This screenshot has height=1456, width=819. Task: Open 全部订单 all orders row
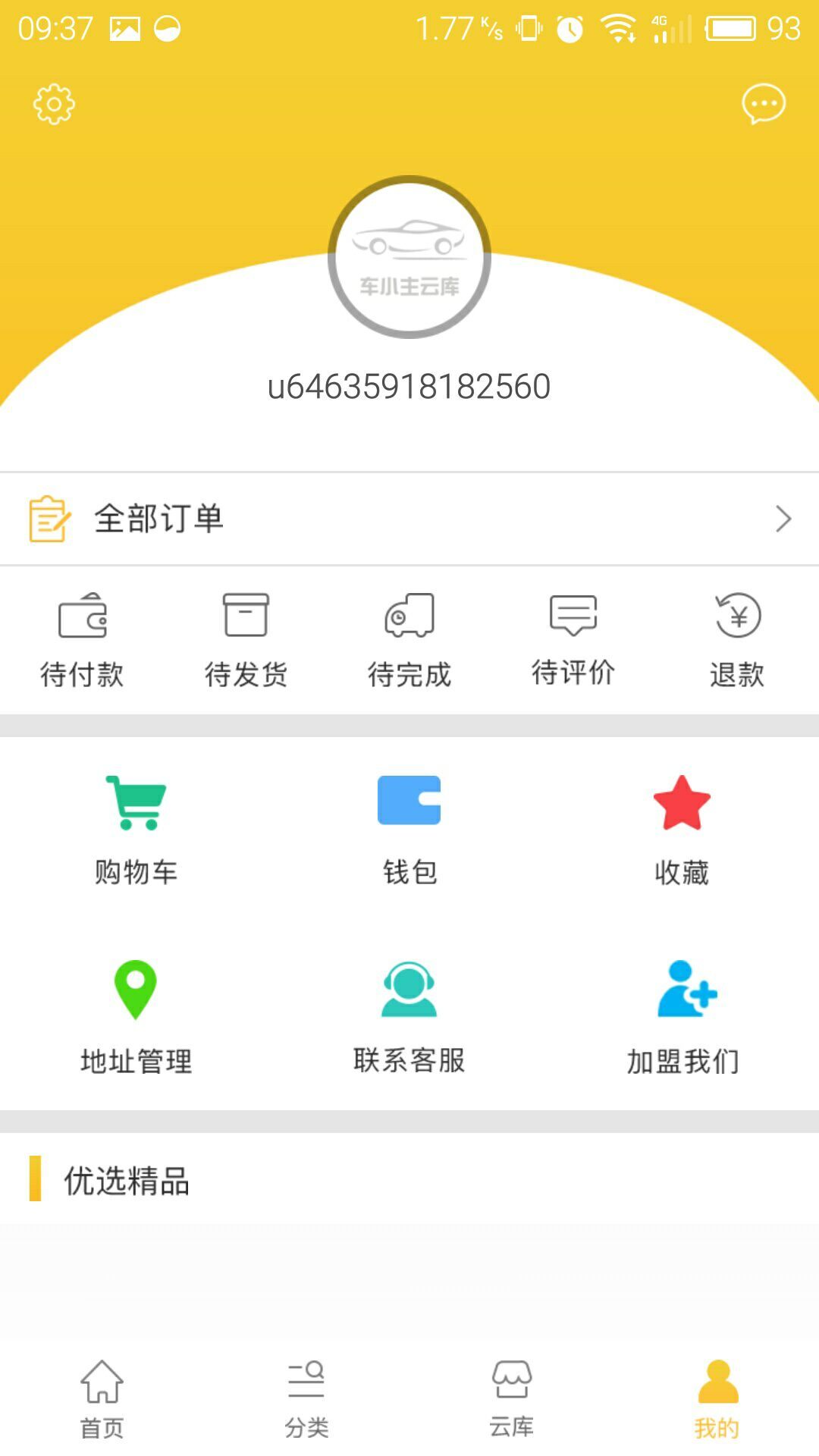click(409, 519)
